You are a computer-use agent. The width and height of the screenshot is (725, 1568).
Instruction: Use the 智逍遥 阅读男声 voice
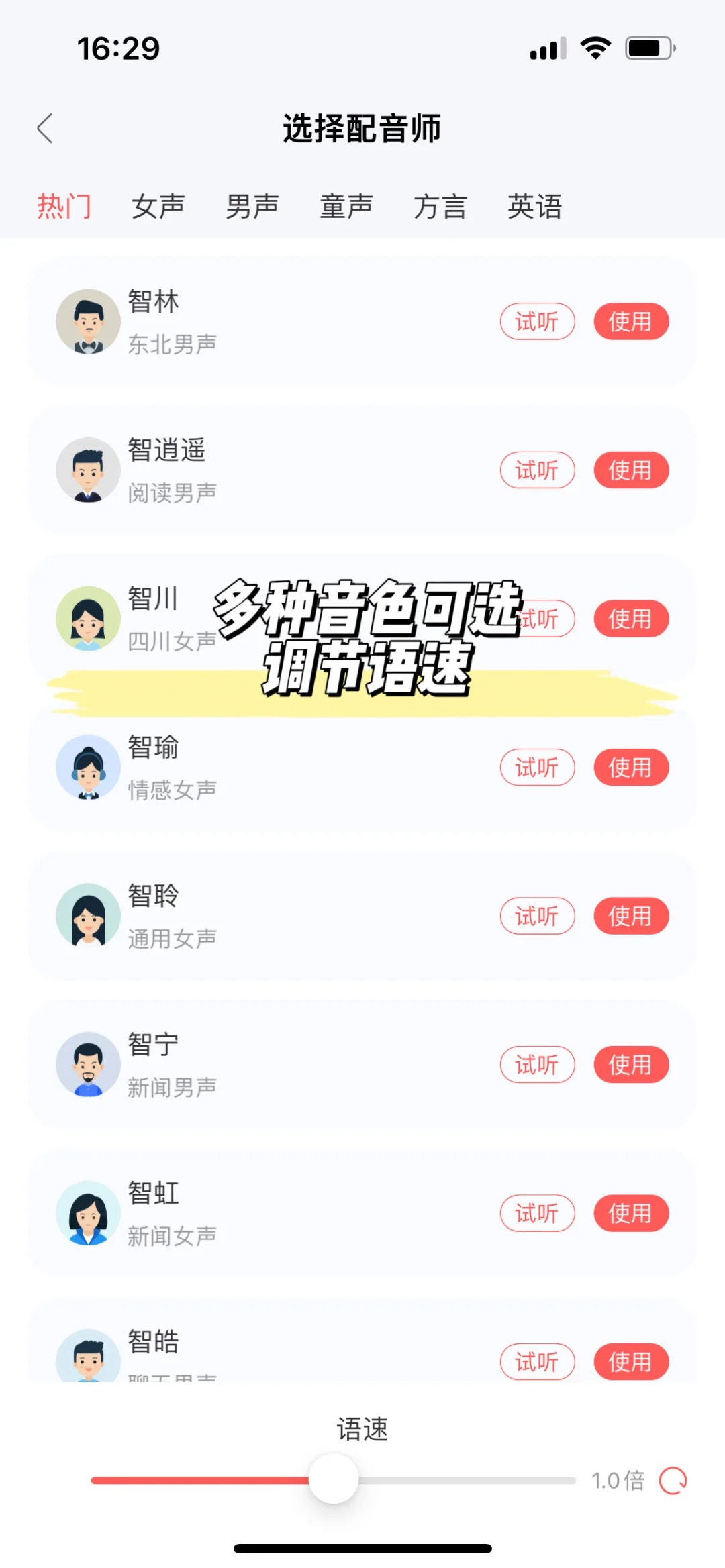tap(630, 470)
